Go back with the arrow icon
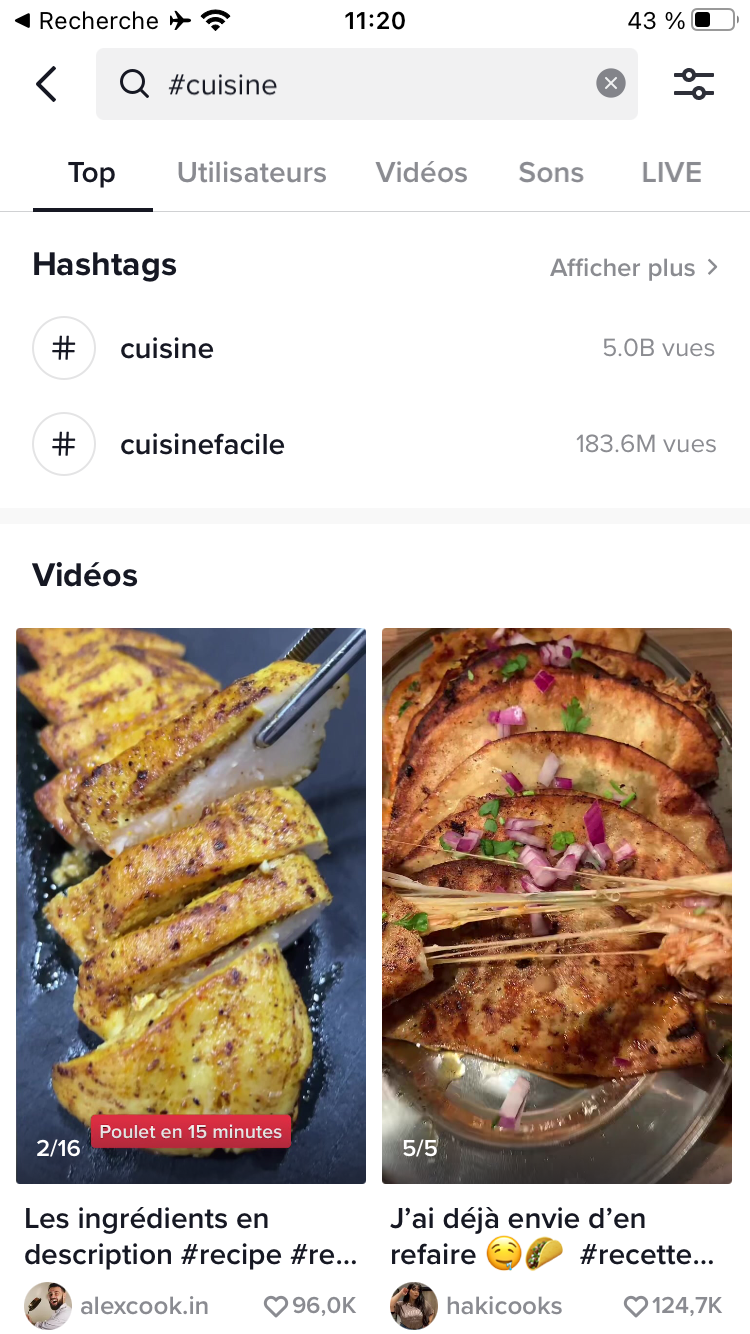750x1334 pixels. click(x=46, y=85)
